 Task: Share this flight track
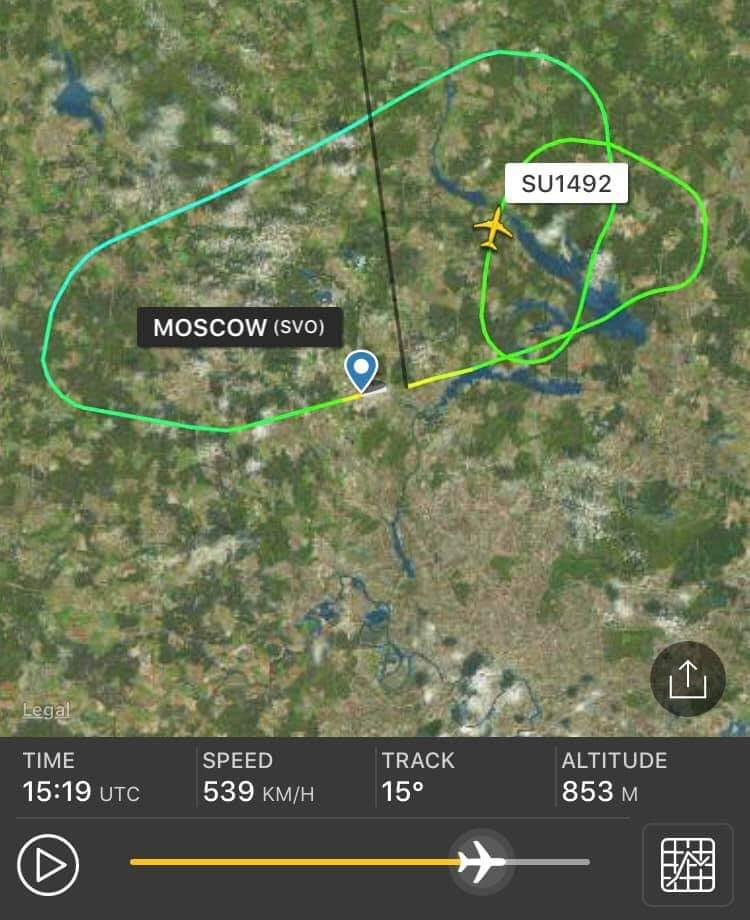(x=688, y=680)
